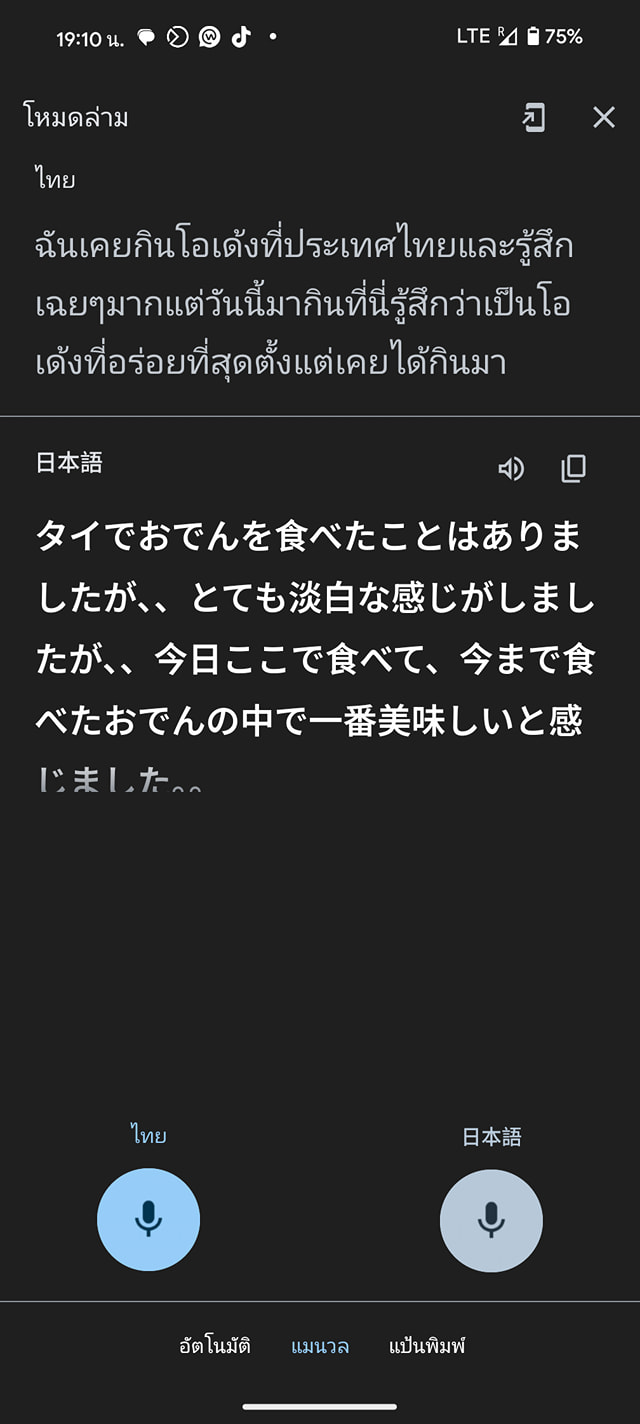Screen dimensions: 640x1424
Task: Close the interpreter mode screen
Action: tap(604, 118)
